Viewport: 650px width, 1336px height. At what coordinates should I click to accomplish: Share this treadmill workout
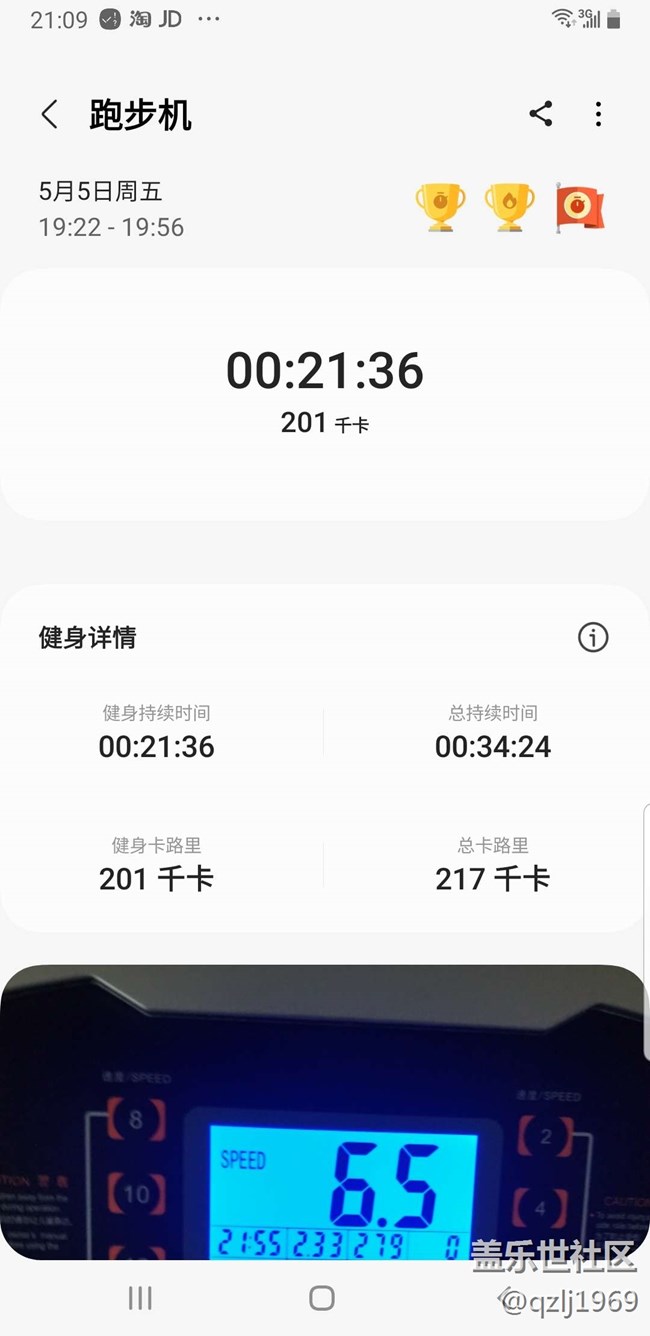pos(541,114)
